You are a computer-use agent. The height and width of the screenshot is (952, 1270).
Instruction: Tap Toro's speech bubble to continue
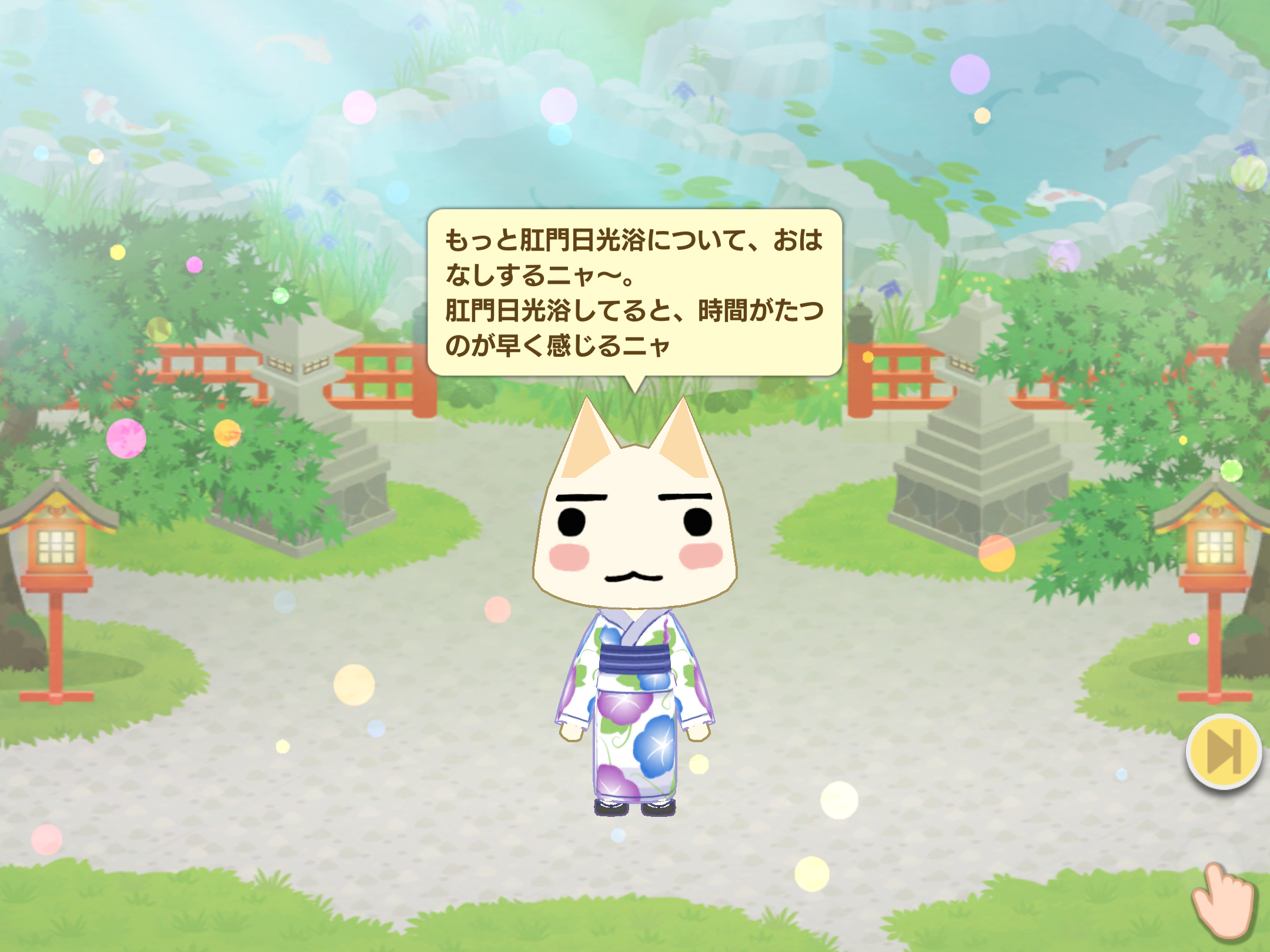[x=634, y=293]
